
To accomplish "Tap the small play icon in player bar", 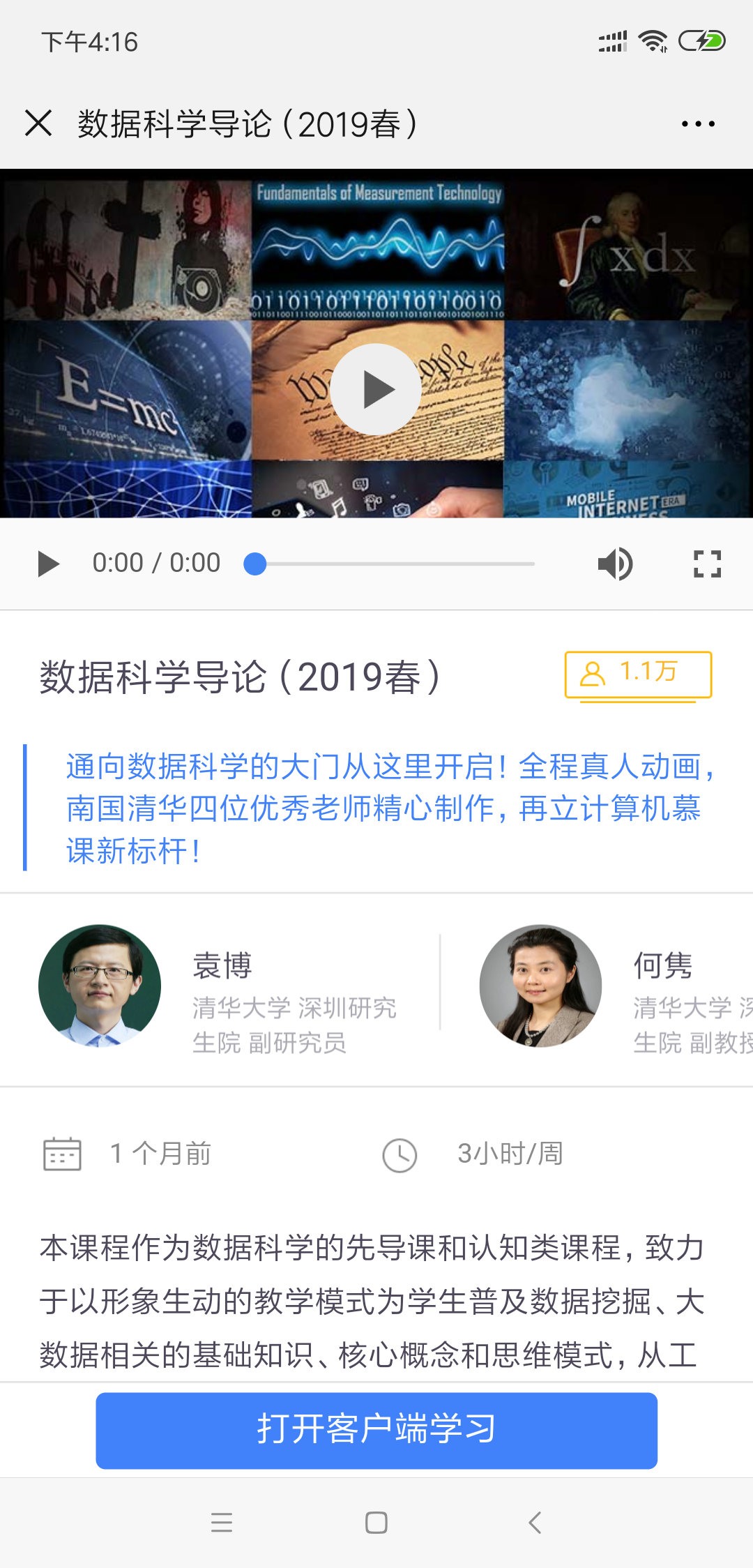I will click(x=48, y=564).
